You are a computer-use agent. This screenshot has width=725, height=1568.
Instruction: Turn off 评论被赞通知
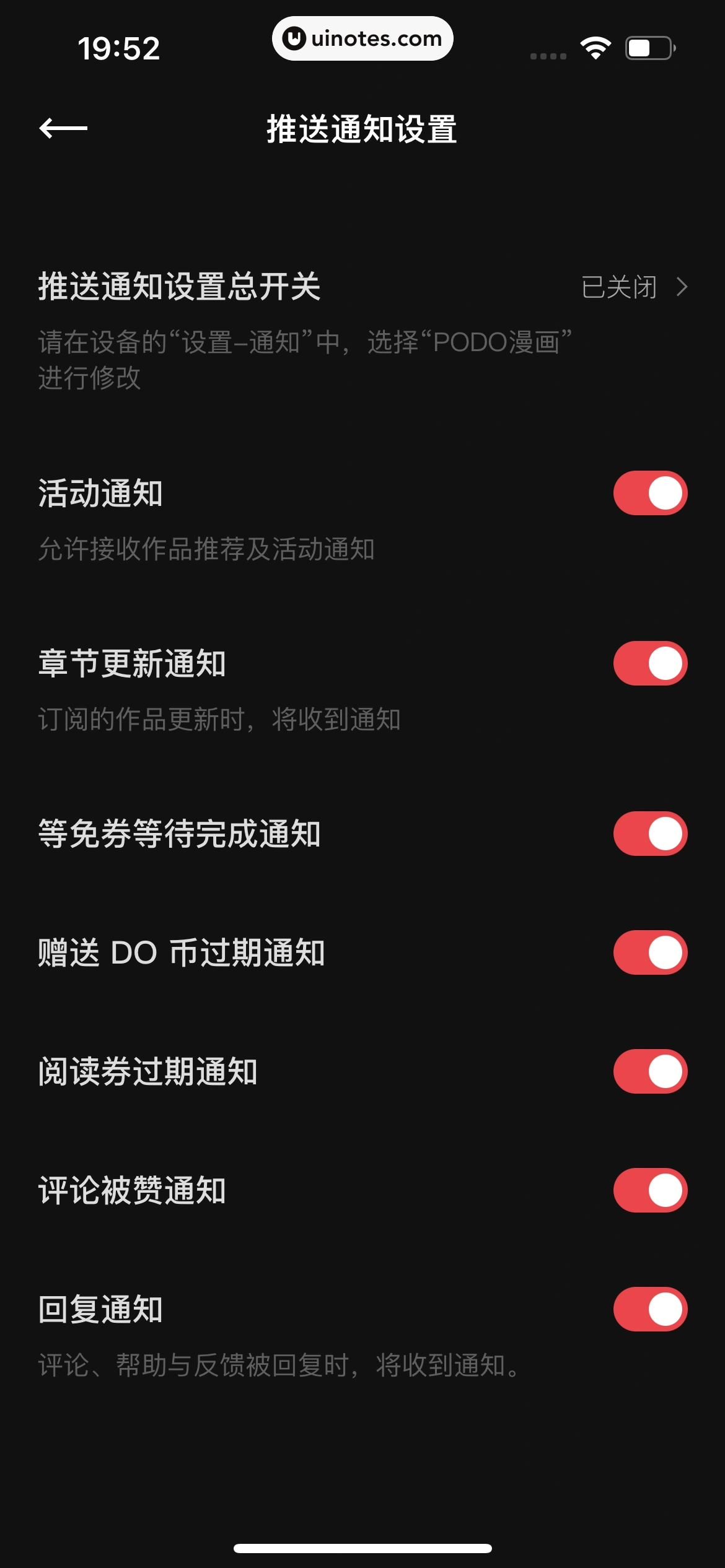pos(650,1190)
